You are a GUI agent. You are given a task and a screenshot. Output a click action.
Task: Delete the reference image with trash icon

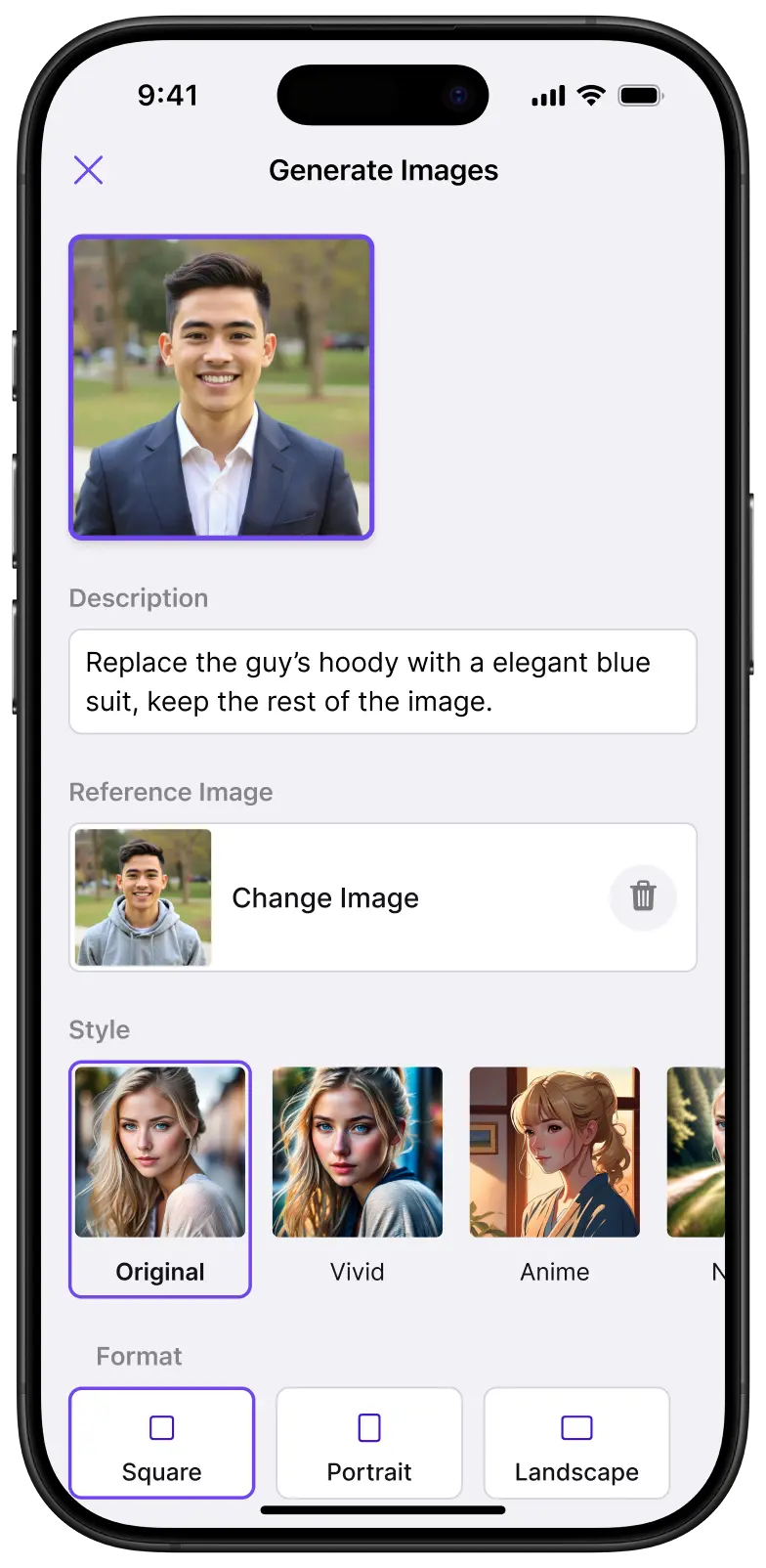(x=642, y=895)
